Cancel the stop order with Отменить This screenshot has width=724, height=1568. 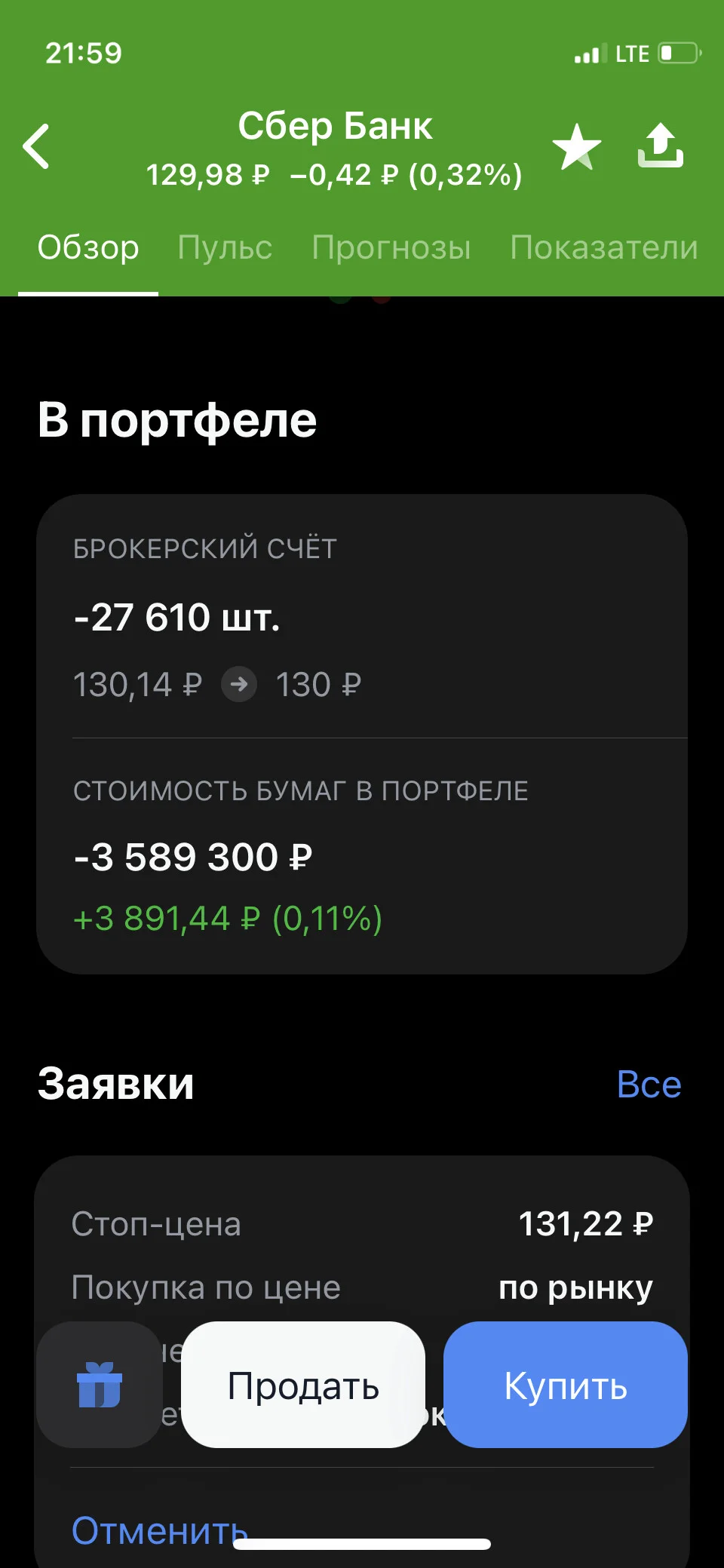(159, 1530)
